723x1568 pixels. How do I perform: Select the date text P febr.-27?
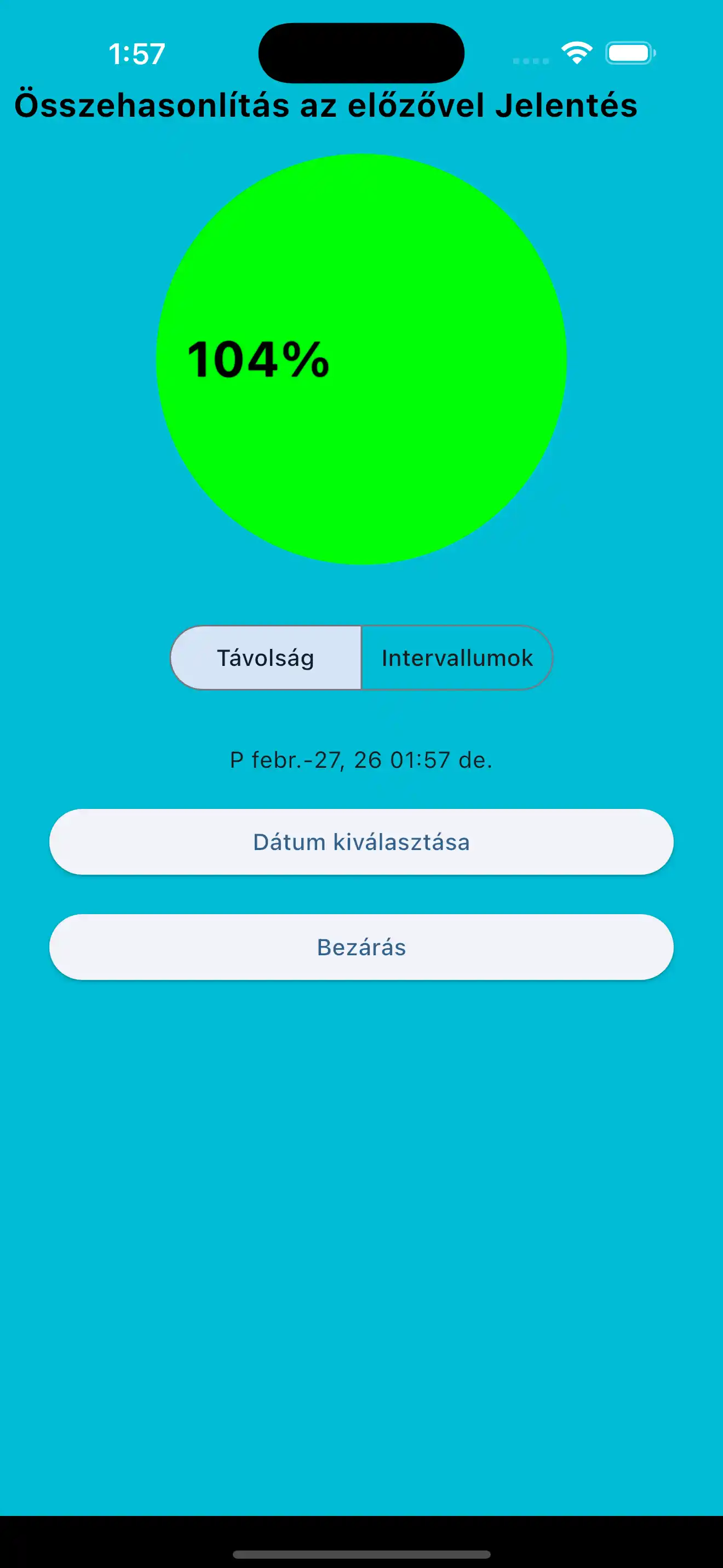coord(361,759)
